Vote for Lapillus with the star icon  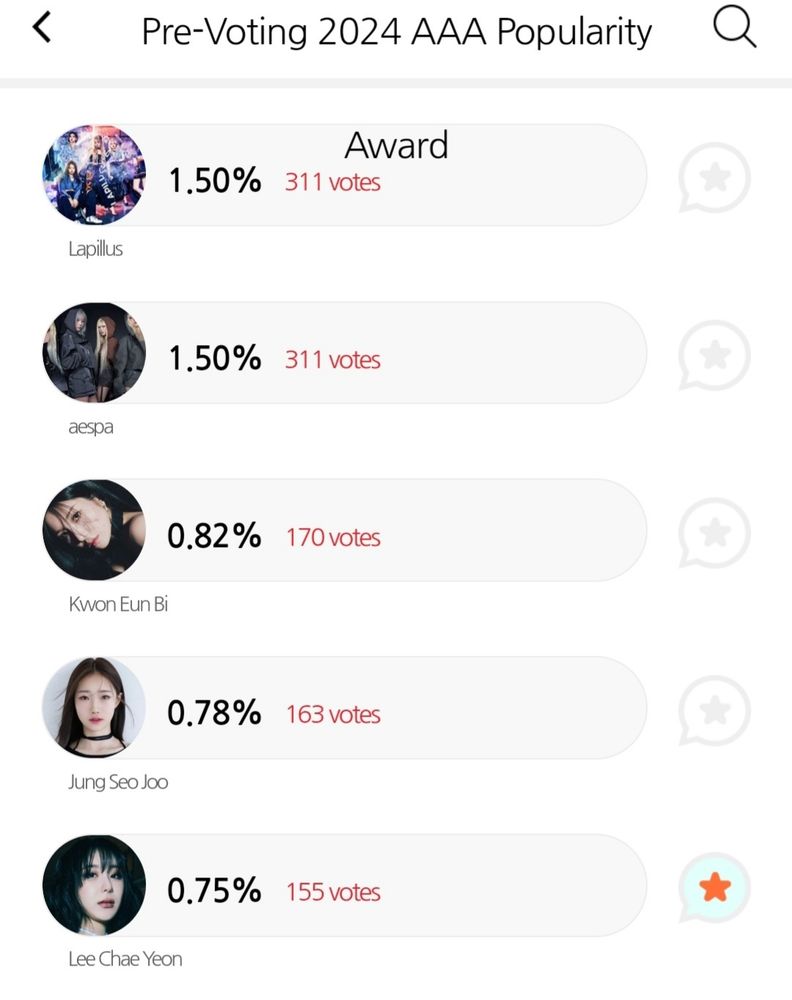(x=714, y=179)
